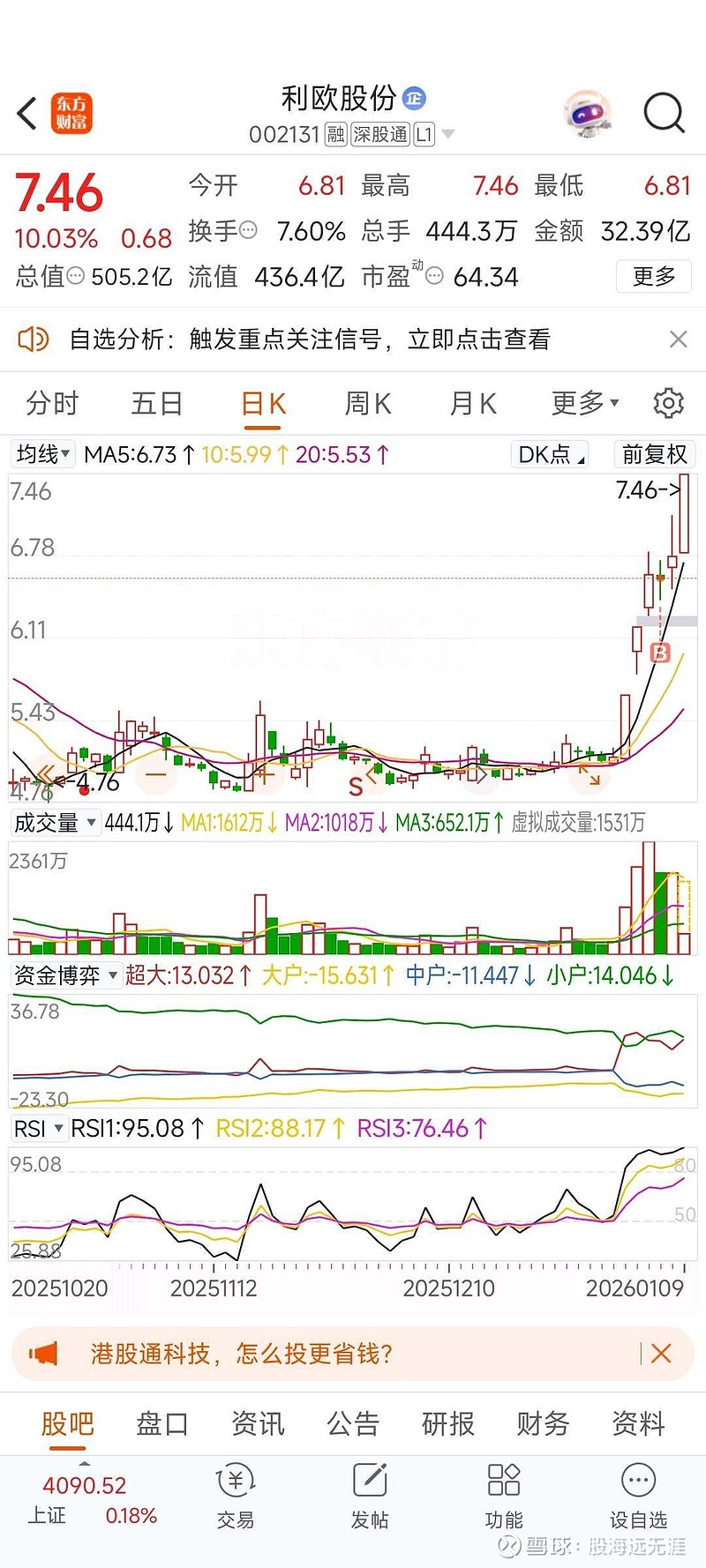Dismiss the 自选分析 notice with the X

coord(678,340)
